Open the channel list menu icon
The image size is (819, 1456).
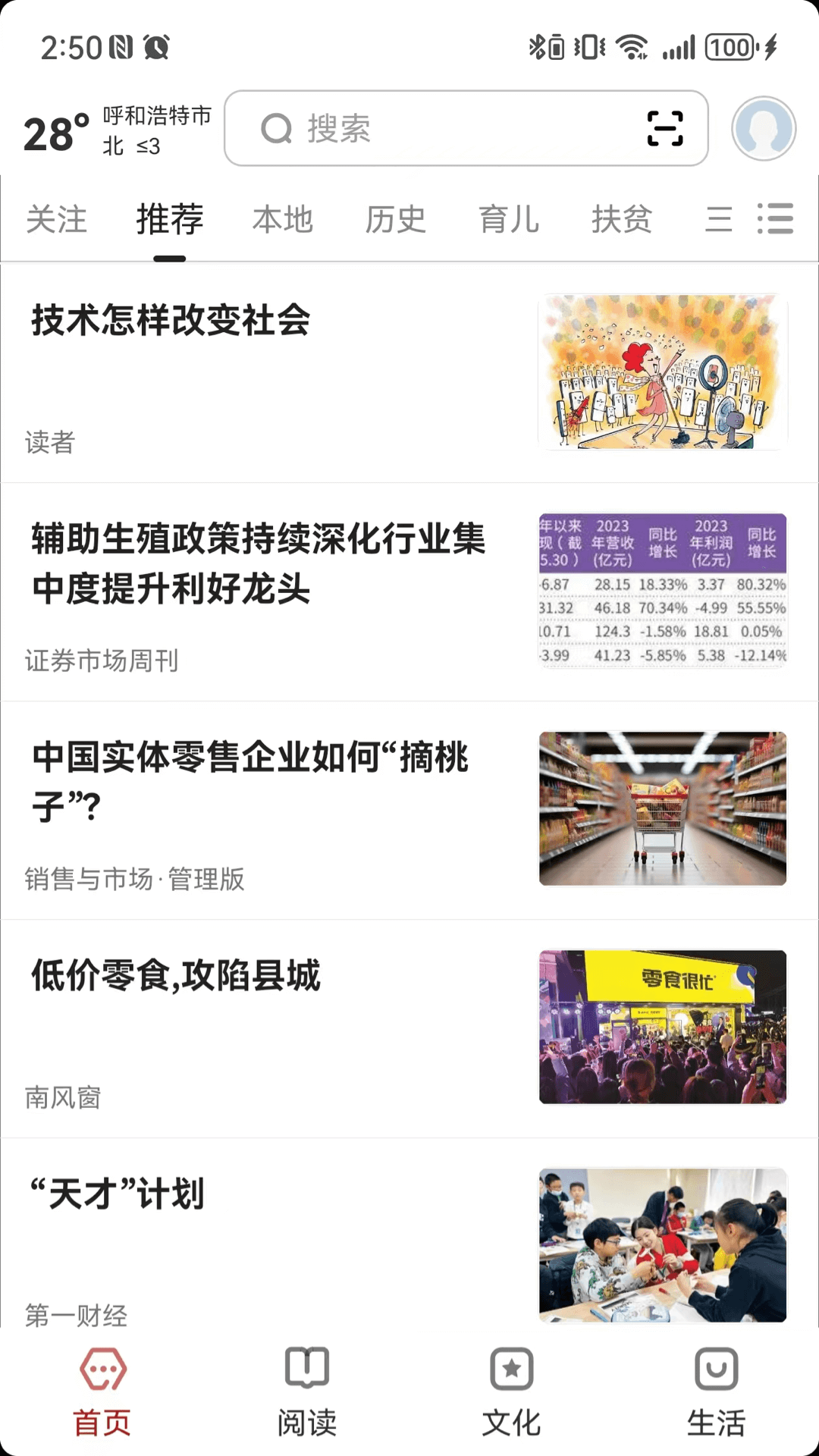pos(775,219)
